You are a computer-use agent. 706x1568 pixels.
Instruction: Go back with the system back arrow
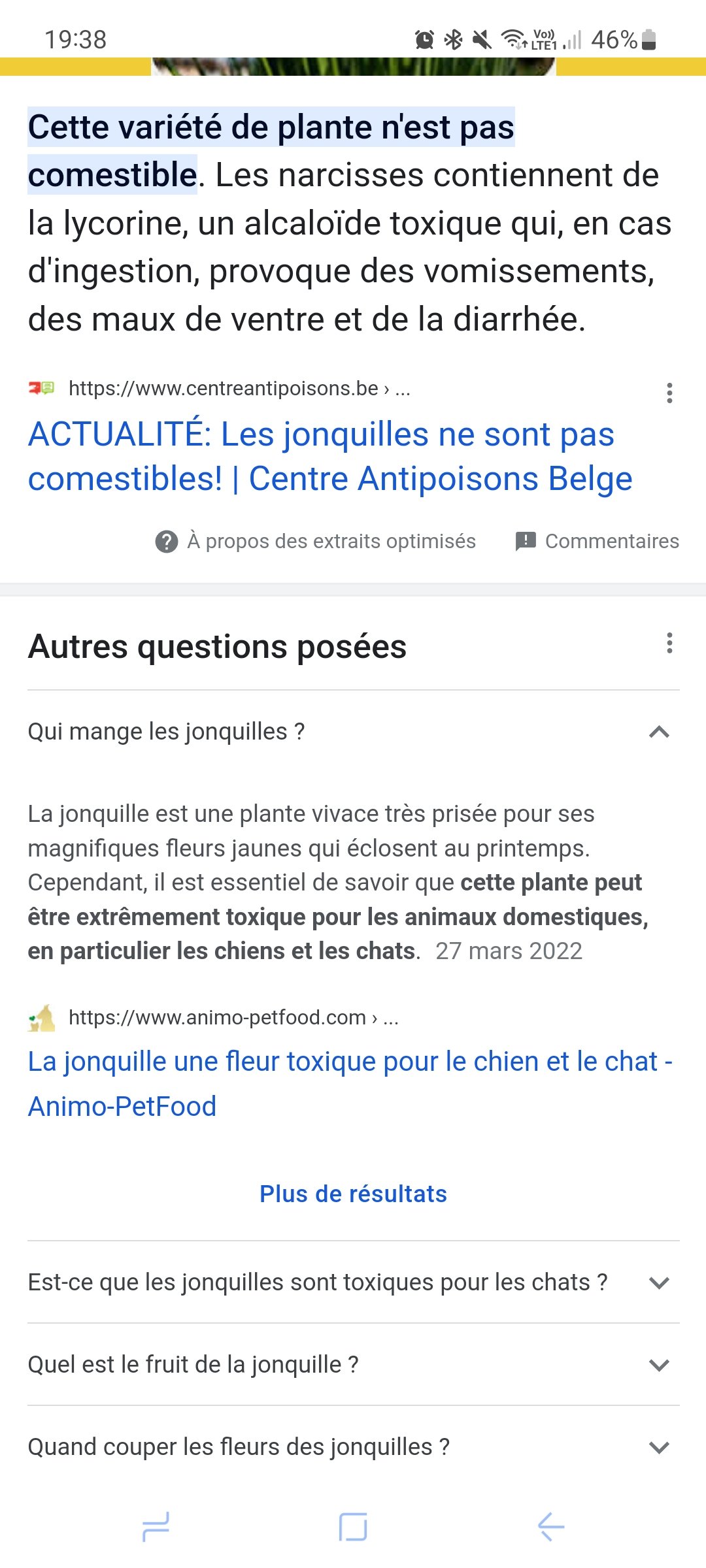click(x=550, y=1527)
